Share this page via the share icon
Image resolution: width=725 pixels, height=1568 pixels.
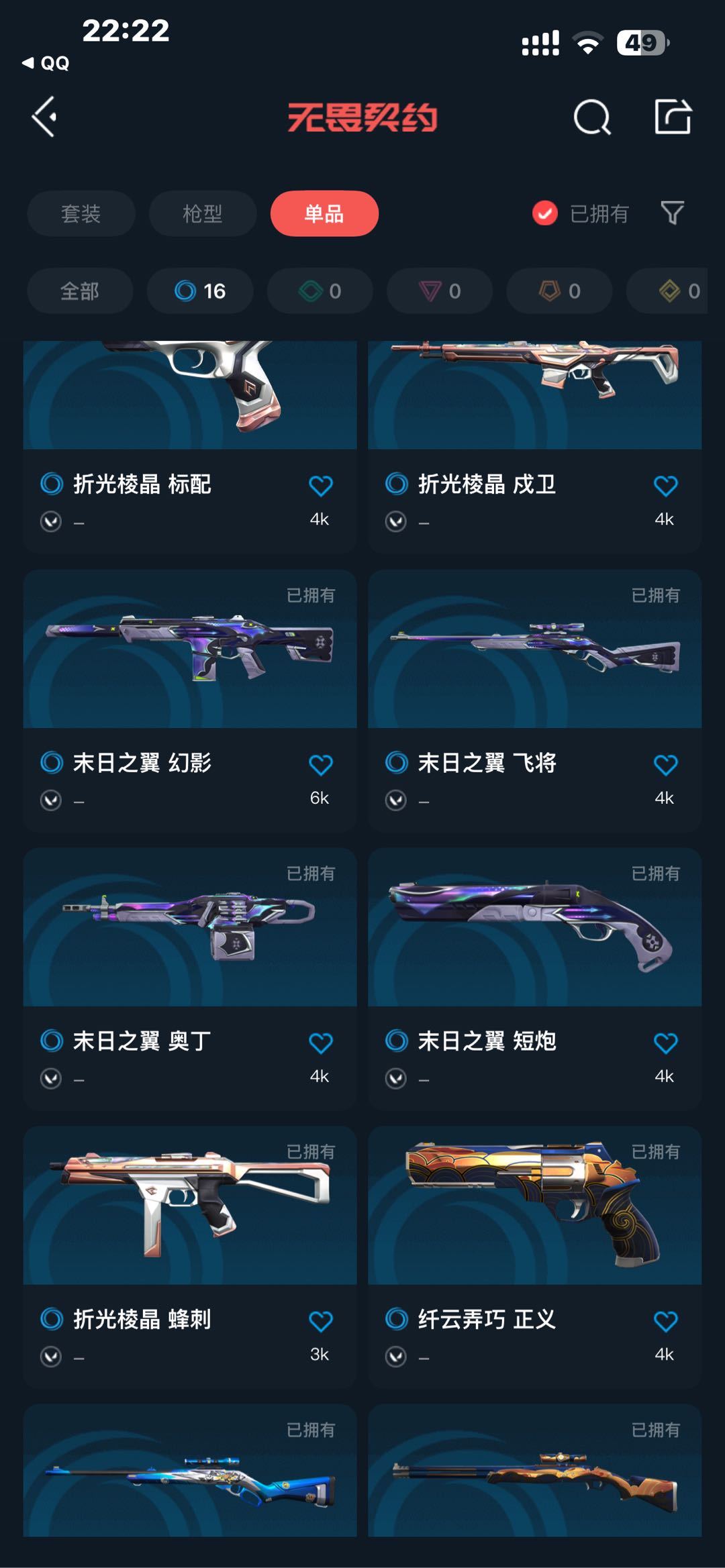(673, 117)
